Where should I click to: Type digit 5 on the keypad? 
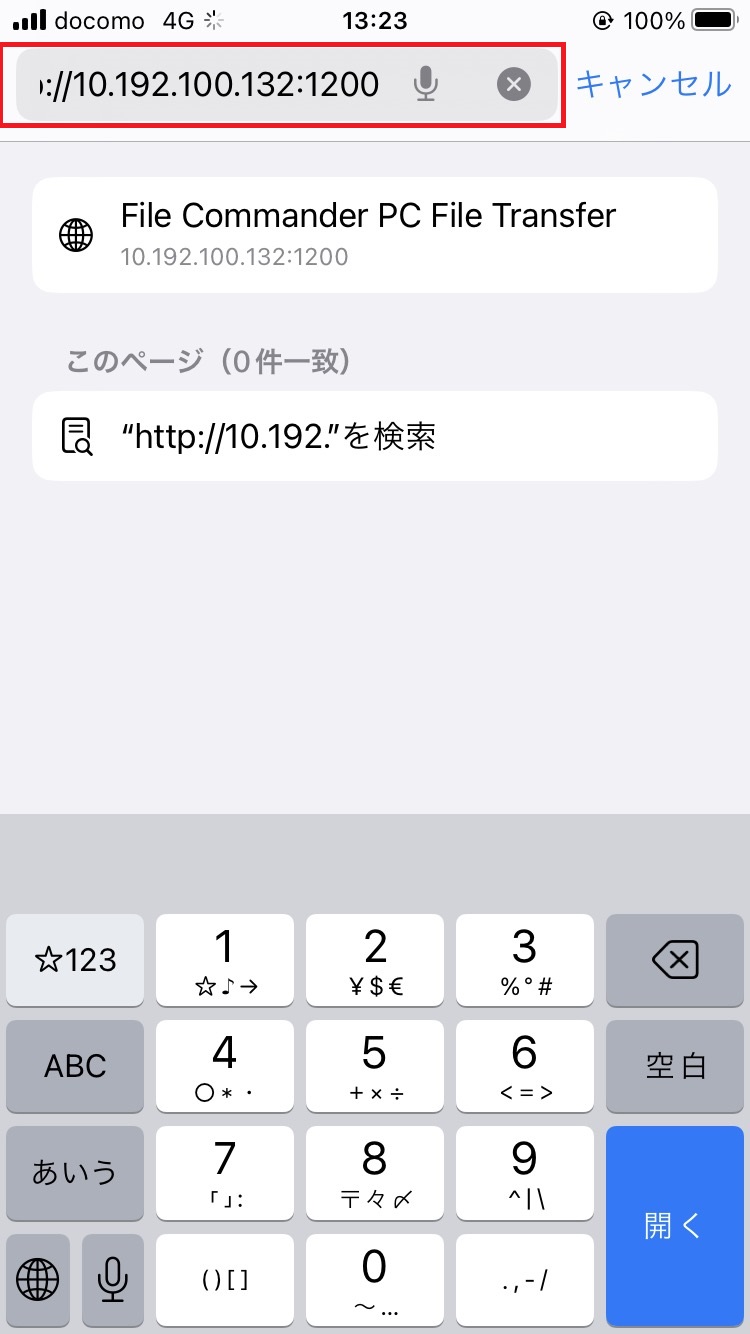(375, 1066)
